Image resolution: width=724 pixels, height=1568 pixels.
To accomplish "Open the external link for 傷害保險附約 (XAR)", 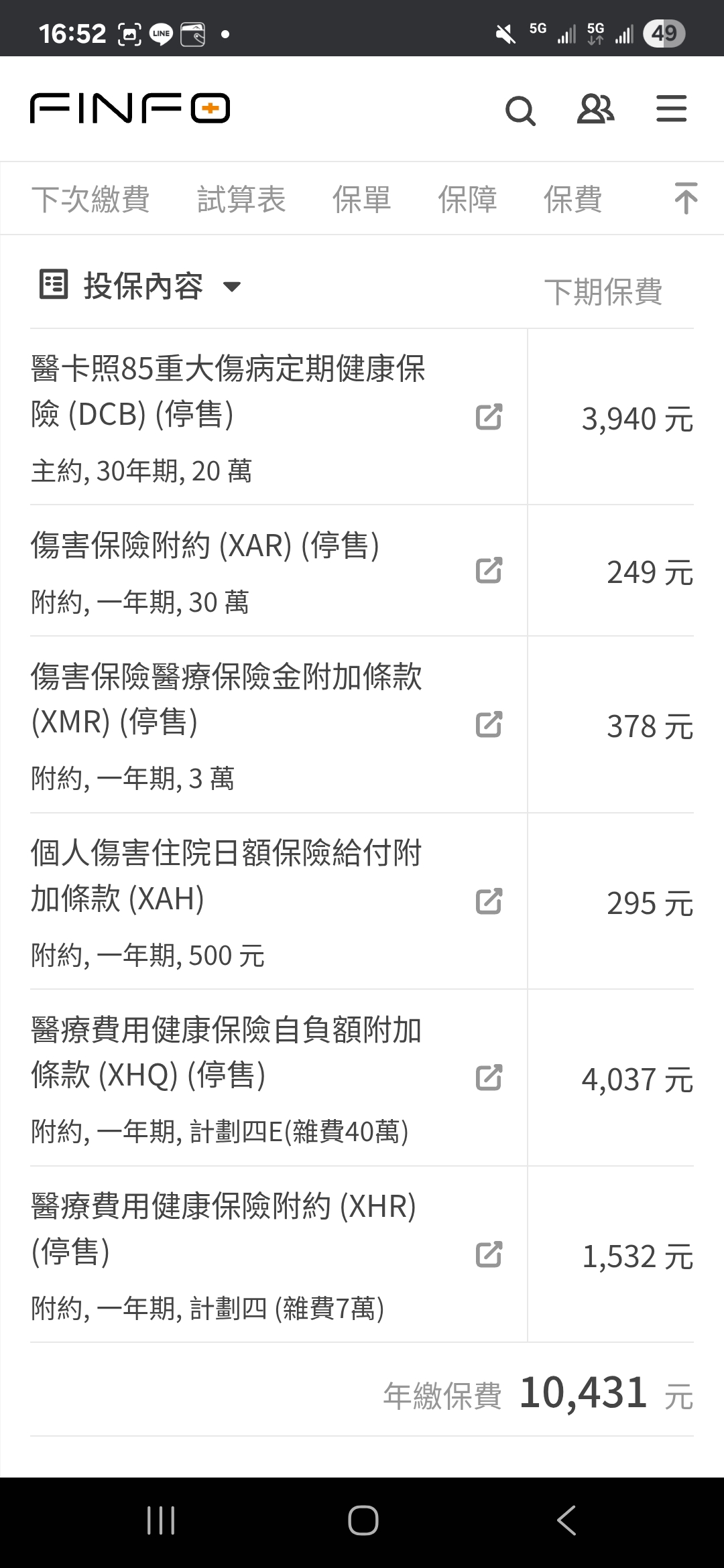I will pos(489,570).
